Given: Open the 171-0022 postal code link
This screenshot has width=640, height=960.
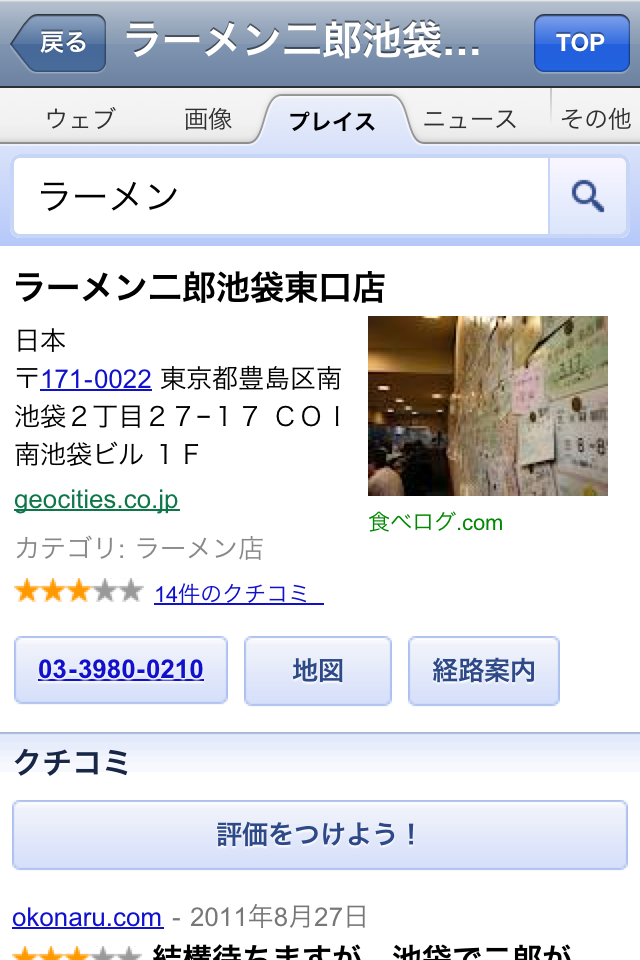Looking at the screenshot, I should click(x=95, y=379).
